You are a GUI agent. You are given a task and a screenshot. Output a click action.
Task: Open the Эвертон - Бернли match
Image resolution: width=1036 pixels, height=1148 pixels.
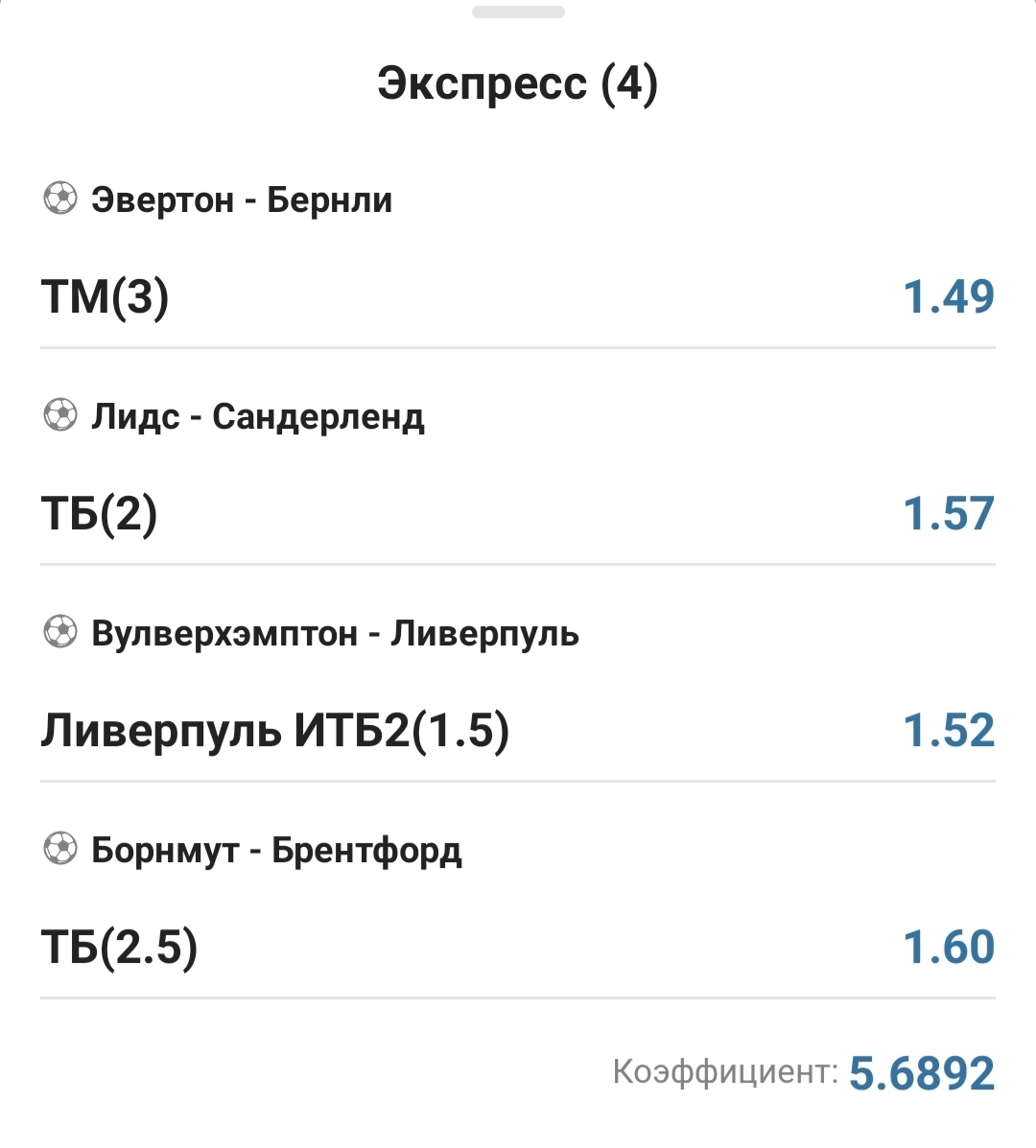point(242,199)
